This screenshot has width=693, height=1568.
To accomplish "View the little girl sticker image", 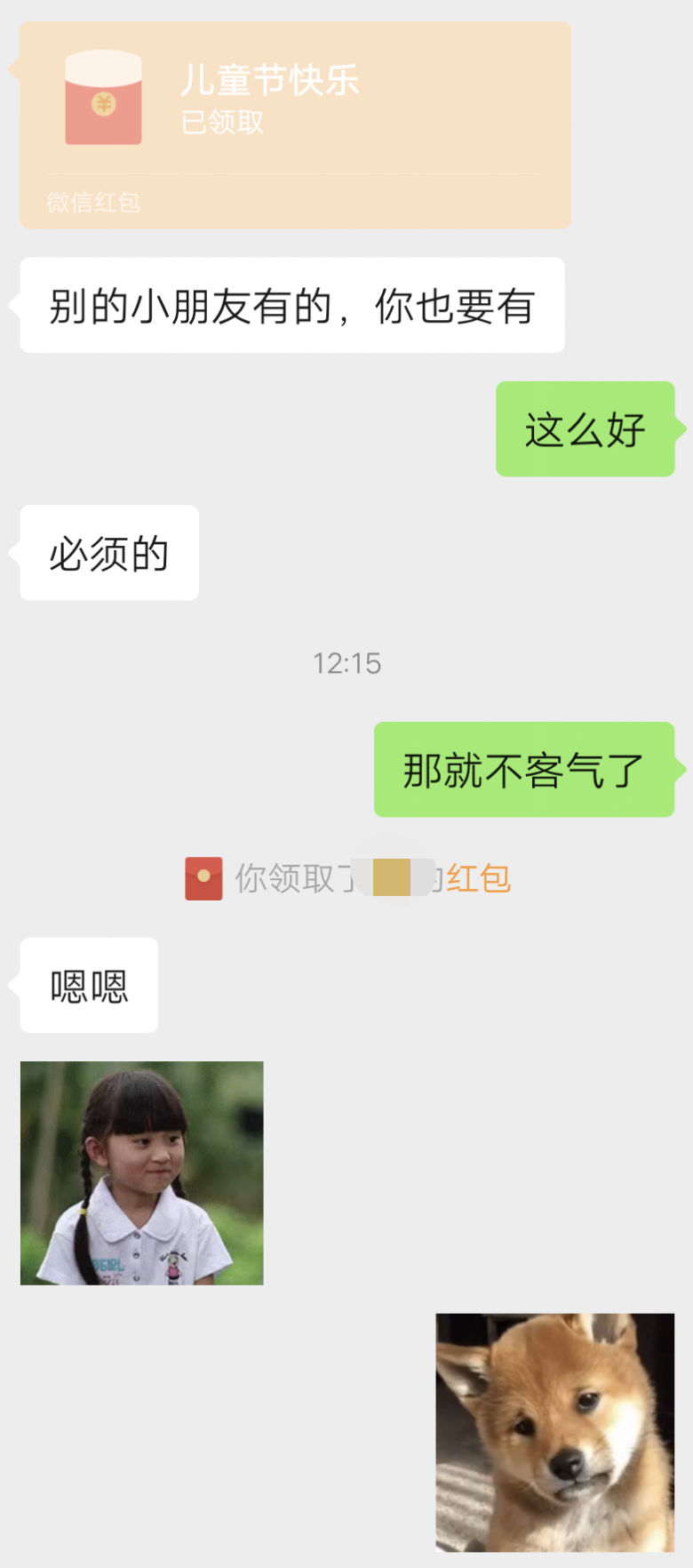I will [142, 1172].
